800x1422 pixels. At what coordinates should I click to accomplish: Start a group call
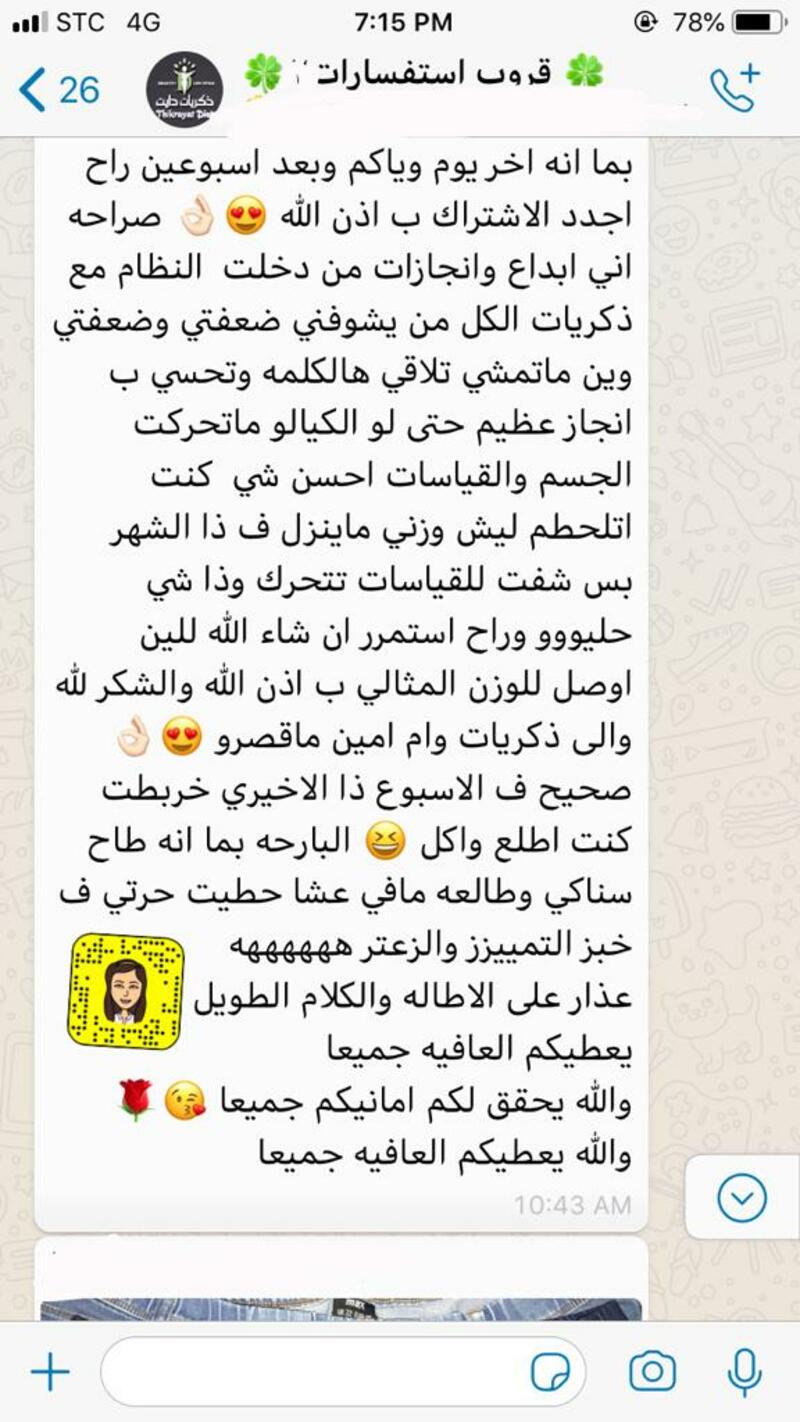coord(734,88)
